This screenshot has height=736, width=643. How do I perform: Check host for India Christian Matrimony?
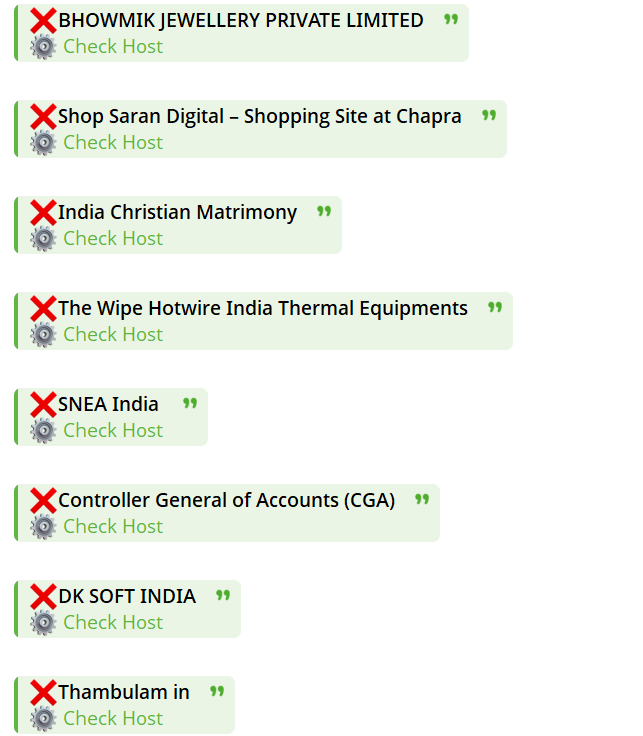(x=112, y=238)
